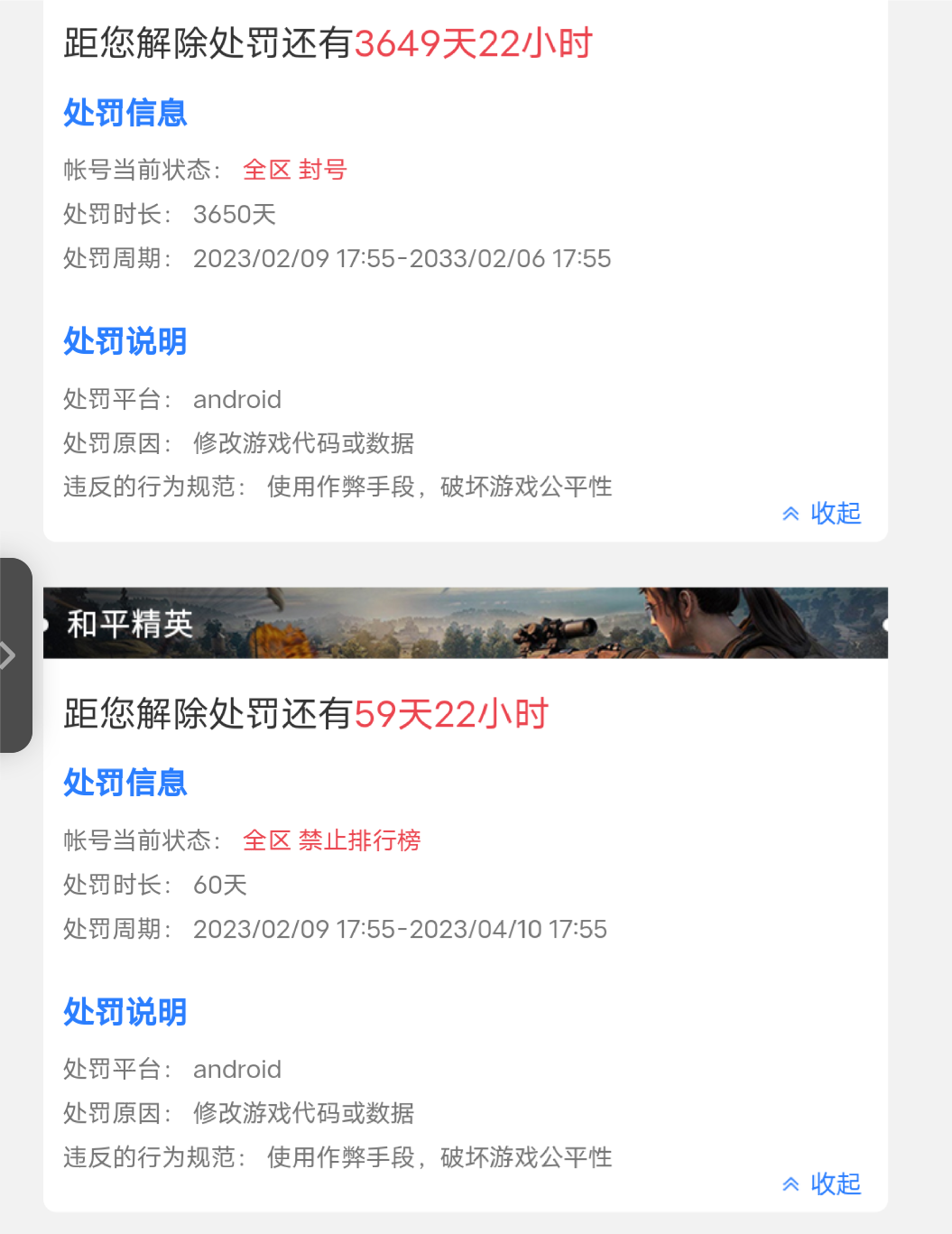This screenshot has width=952, height=1234.
Task: Click the double-chevron collapse icon in first penalty card
Action: tap(791, 513)
